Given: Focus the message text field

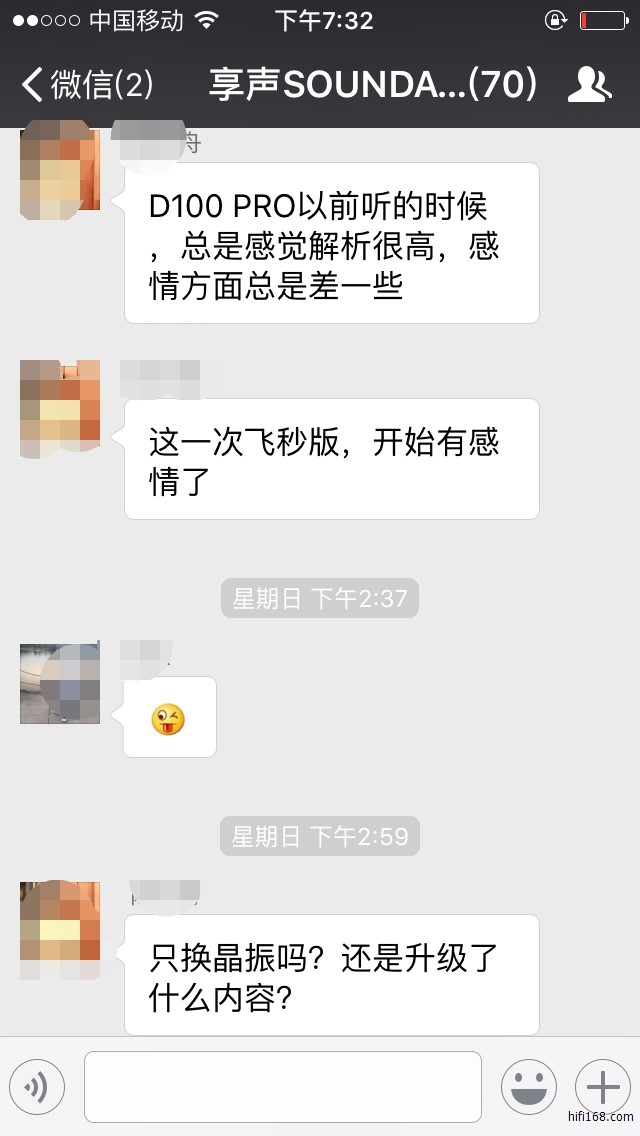Looking at the screenshot, I should point(283,1087).
